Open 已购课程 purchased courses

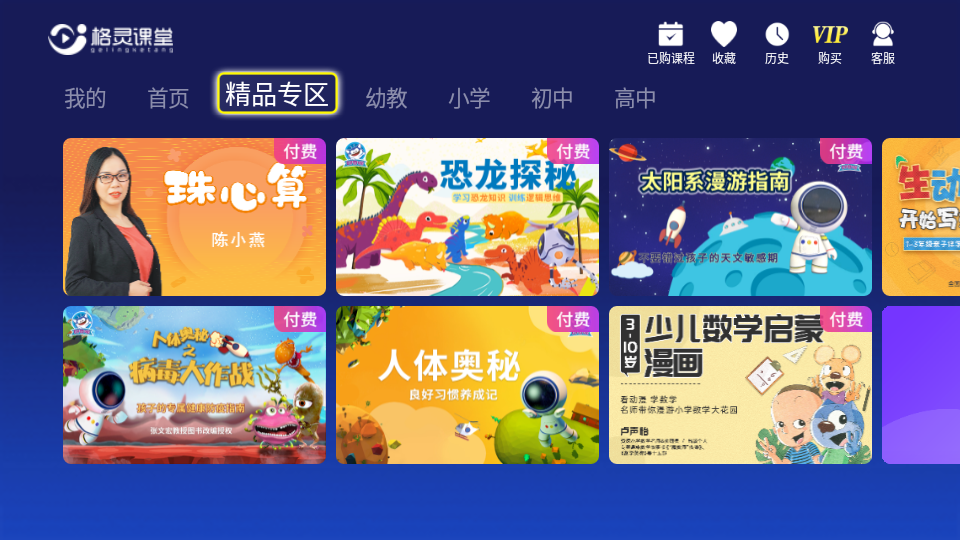[670, 44]
